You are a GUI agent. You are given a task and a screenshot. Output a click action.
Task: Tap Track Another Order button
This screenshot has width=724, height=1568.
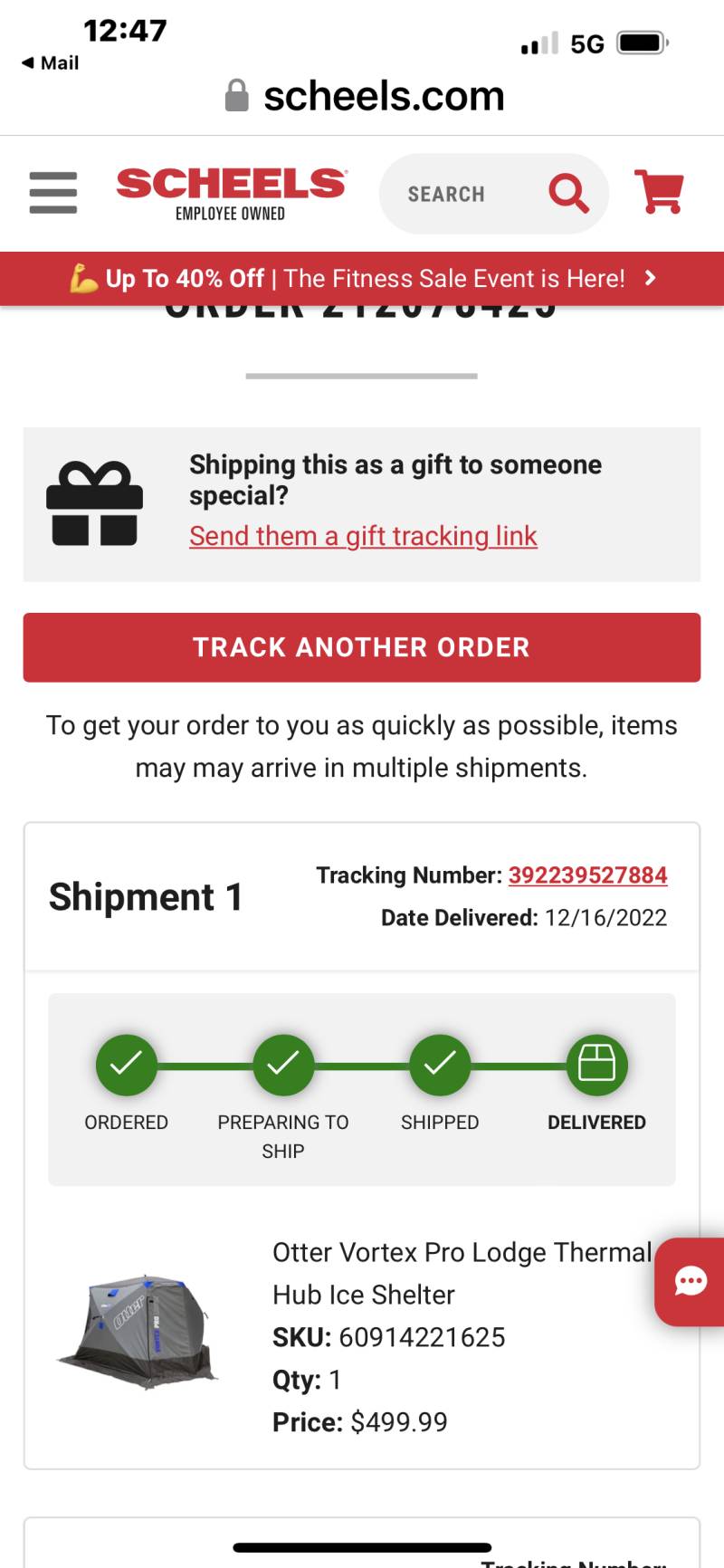(362, 647)
